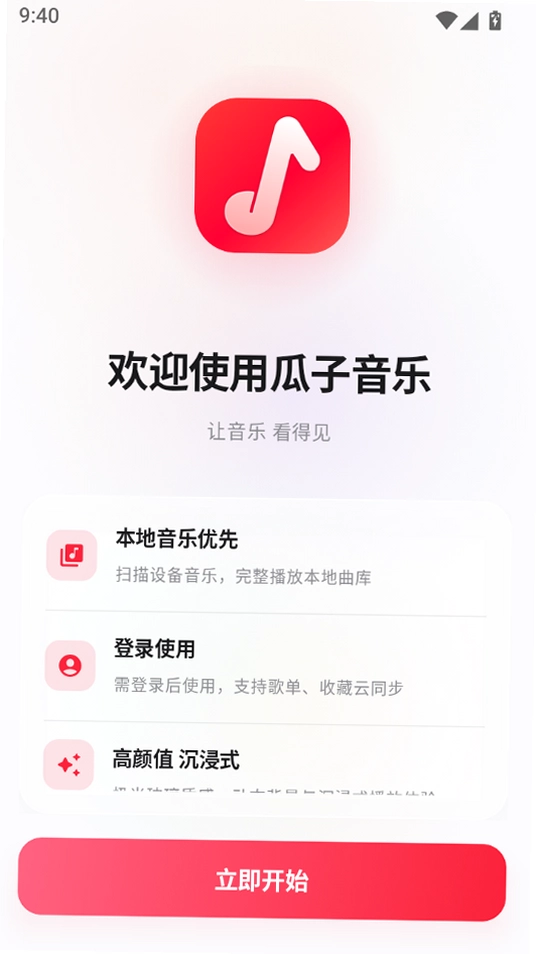Tap the 立即开始 button to begin
This screenshot has width=536, height=954.
pyautogui.click(x=262, y=879)
